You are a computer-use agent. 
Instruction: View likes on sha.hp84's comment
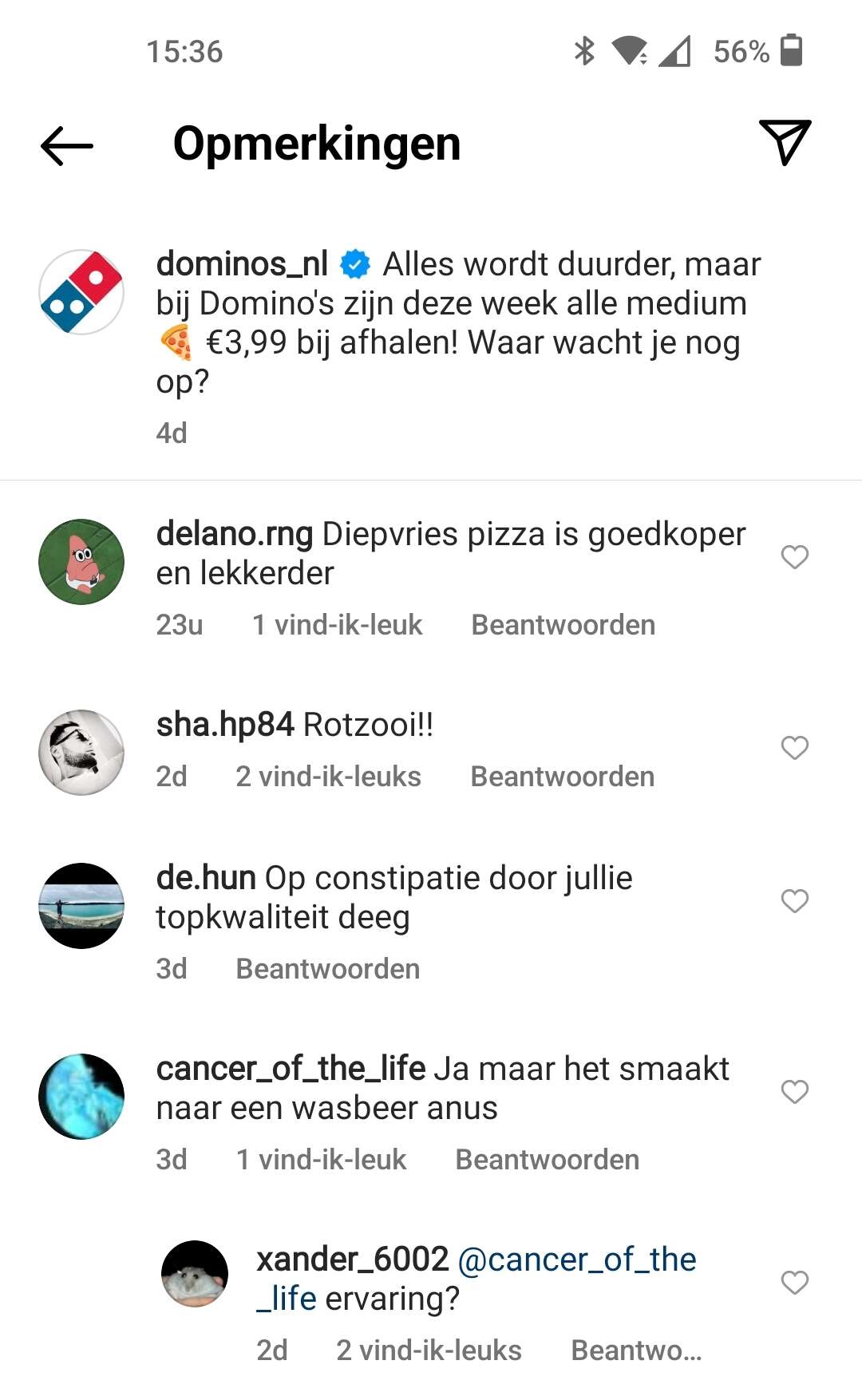tap(328, 777)
